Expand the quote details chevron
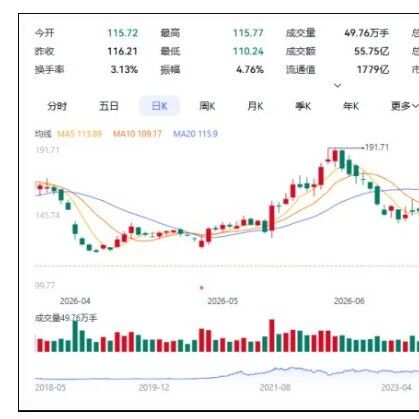 tap(337, 85)
